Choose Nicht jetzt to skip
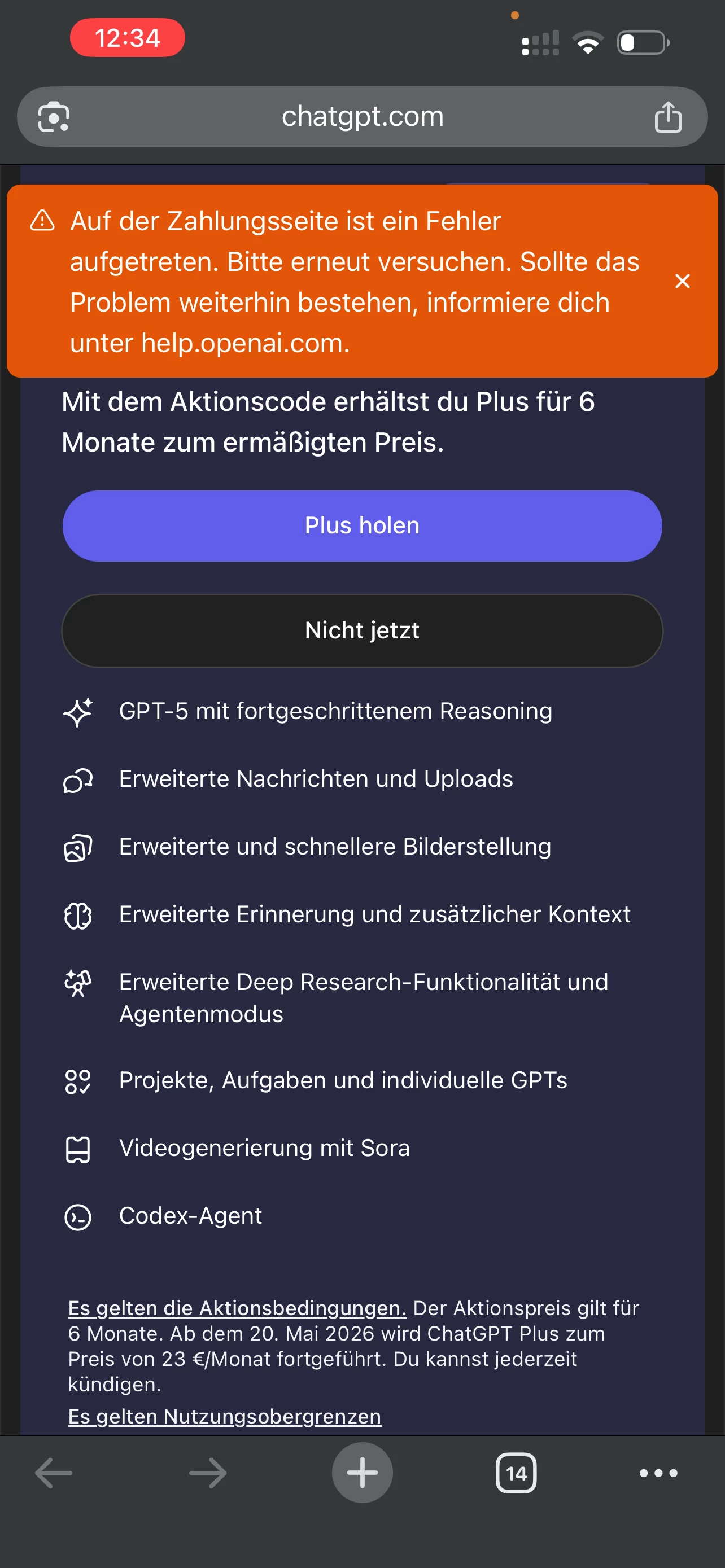This screenshot has height=1568, width=725. coord(362,630)
